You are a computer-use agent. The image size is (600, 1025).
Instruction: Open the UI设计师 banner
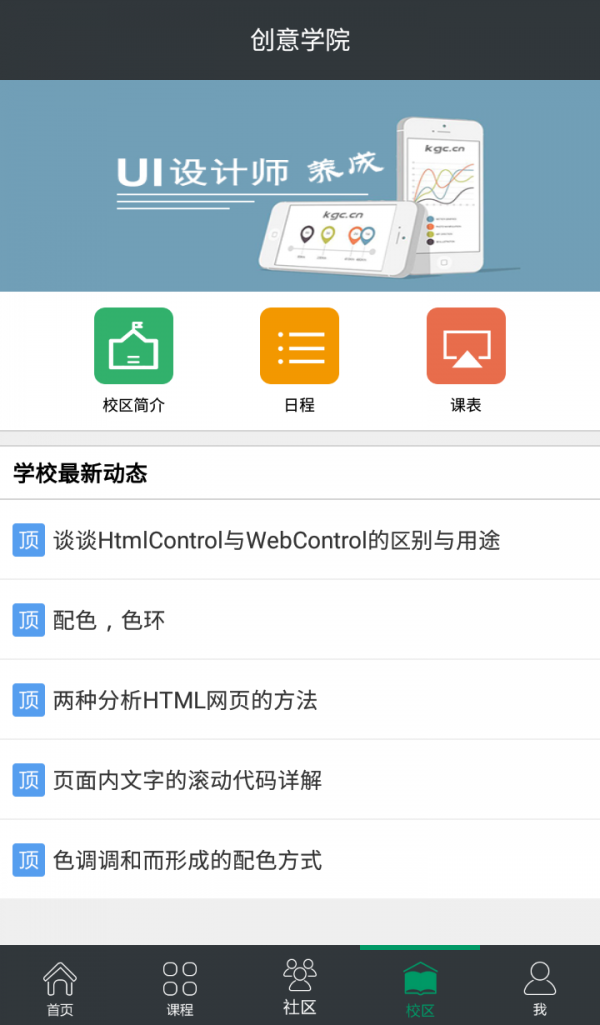coord(300,186)
